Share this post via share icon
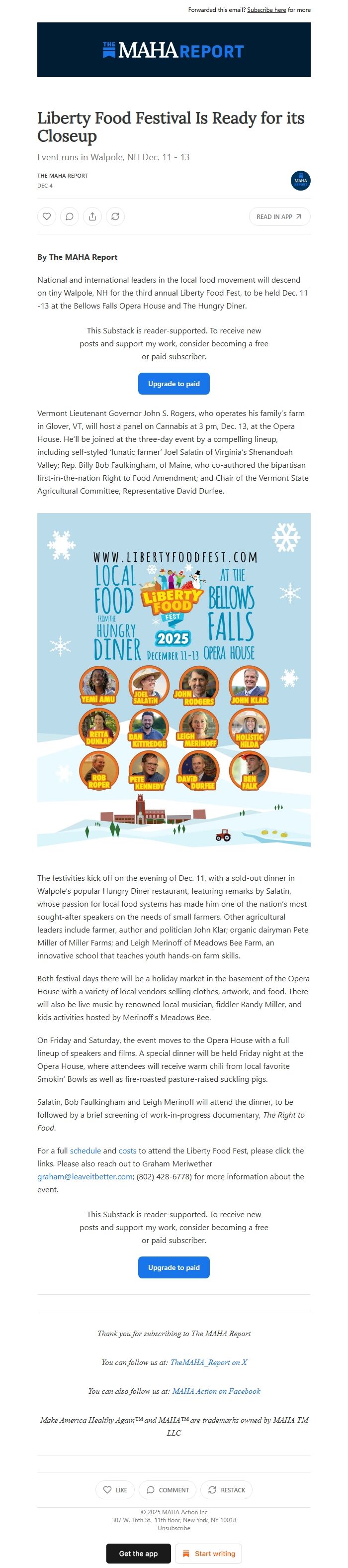The height and width of the screenshot is (1568, 348). tap(92, 216)
